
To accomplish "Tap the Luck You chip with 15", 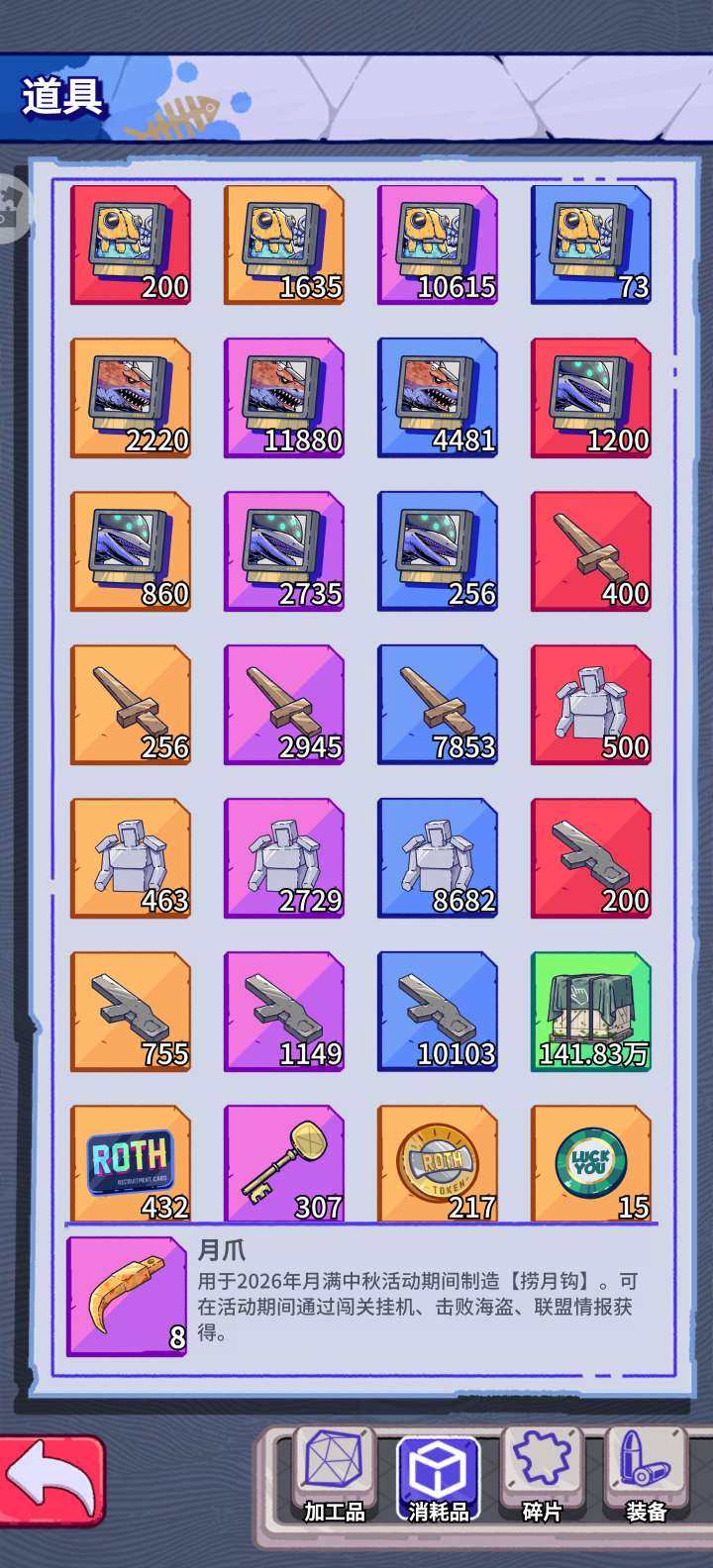I will tap(591, 1164).
